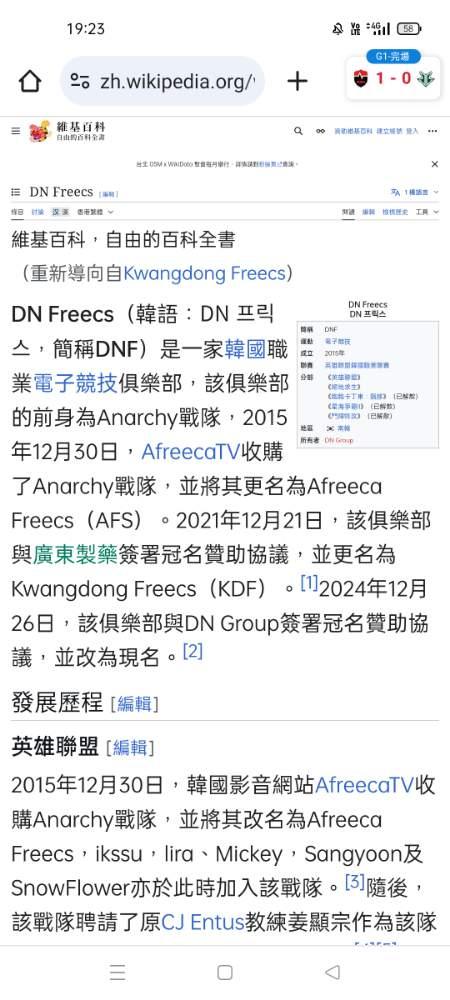Jump to citation [2]
This screenshot has height=1000, width=450.
point(192,651)
